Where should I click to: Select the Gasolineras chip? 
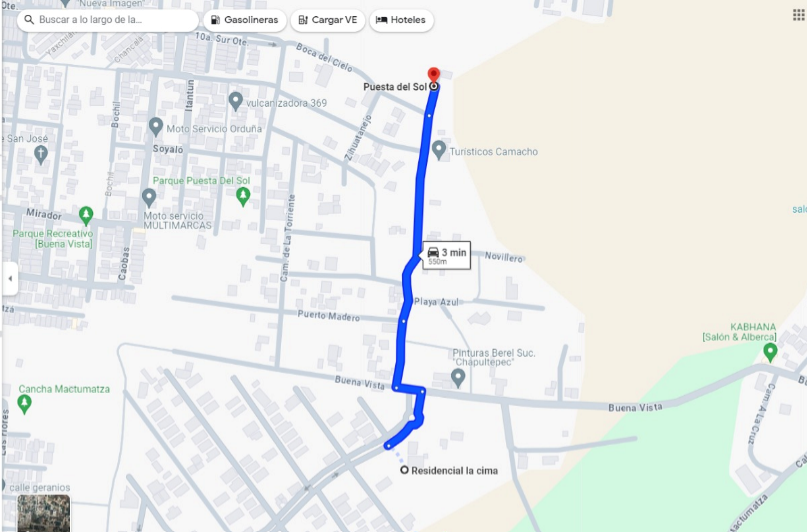click(x=245, y=20)
